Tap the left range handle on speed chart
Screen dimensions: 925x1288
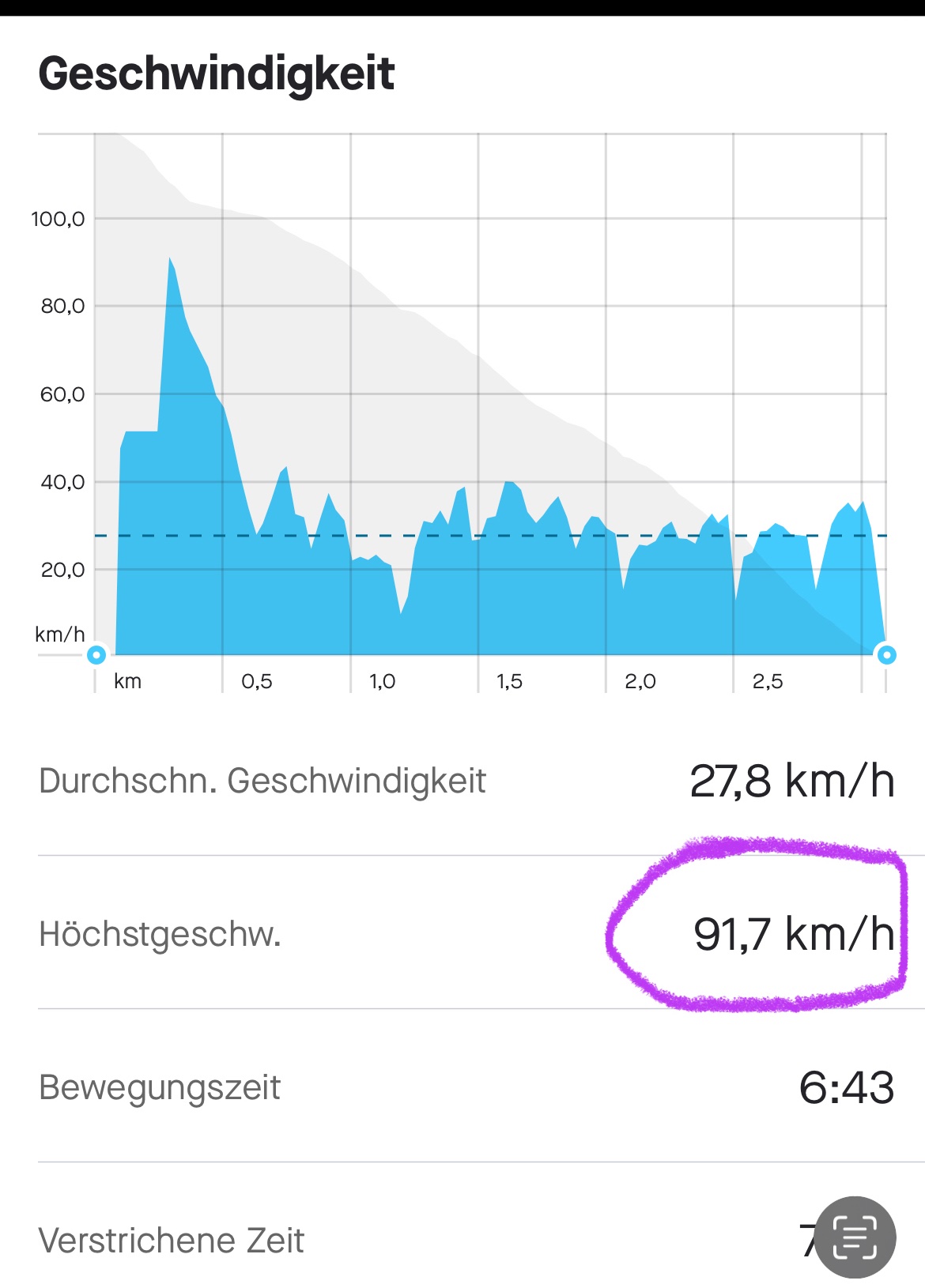(x=96, y=654)
